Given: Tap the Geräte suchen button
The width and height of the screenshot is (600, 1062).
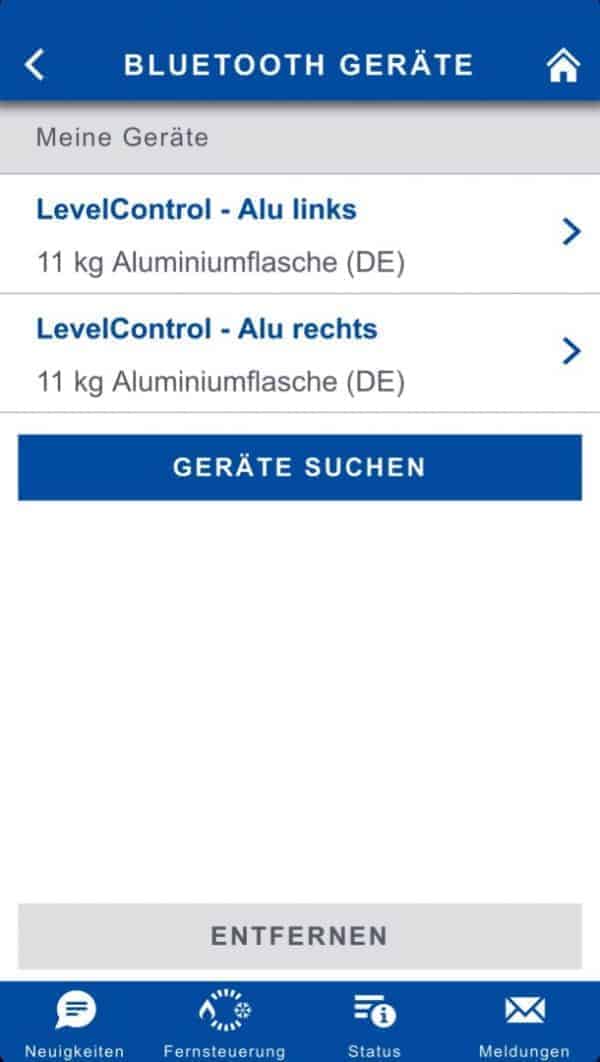Looking at the screenshot, I should (x=299, y=467).
